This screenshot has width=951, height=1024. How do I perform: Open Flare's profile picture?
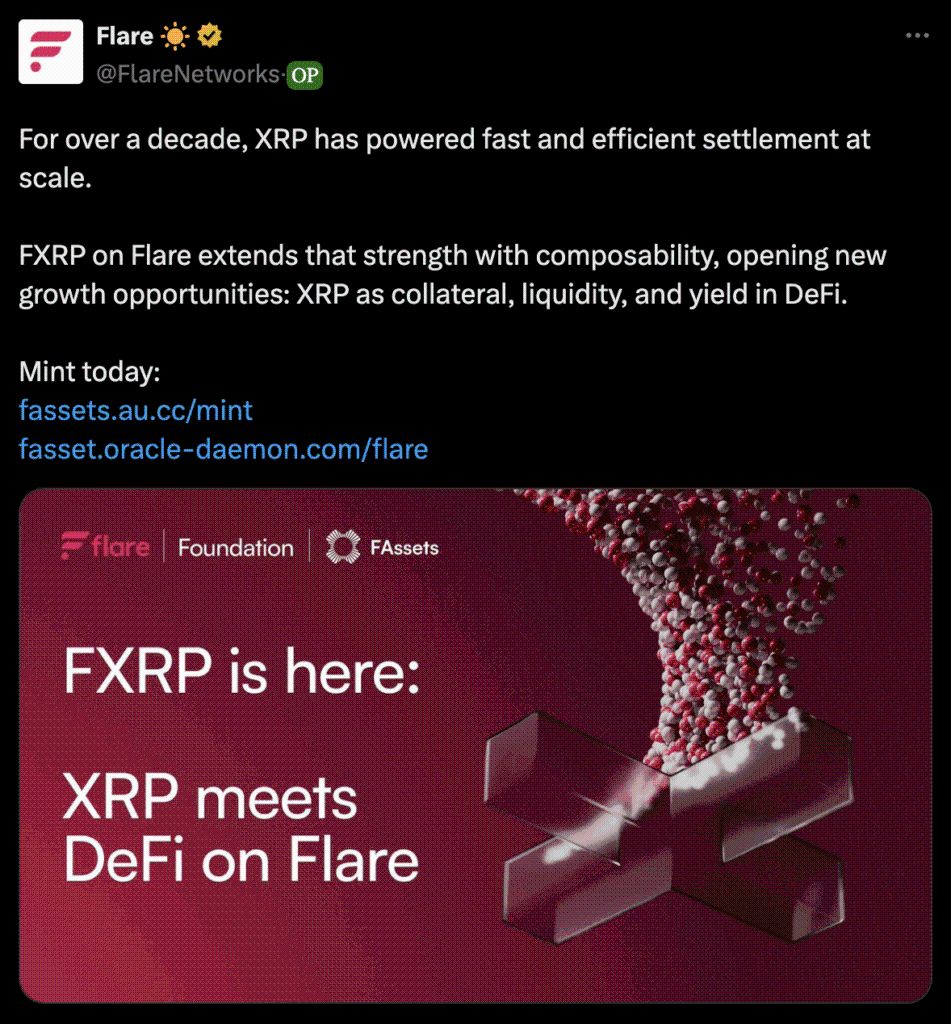click(x=50, y=51)
